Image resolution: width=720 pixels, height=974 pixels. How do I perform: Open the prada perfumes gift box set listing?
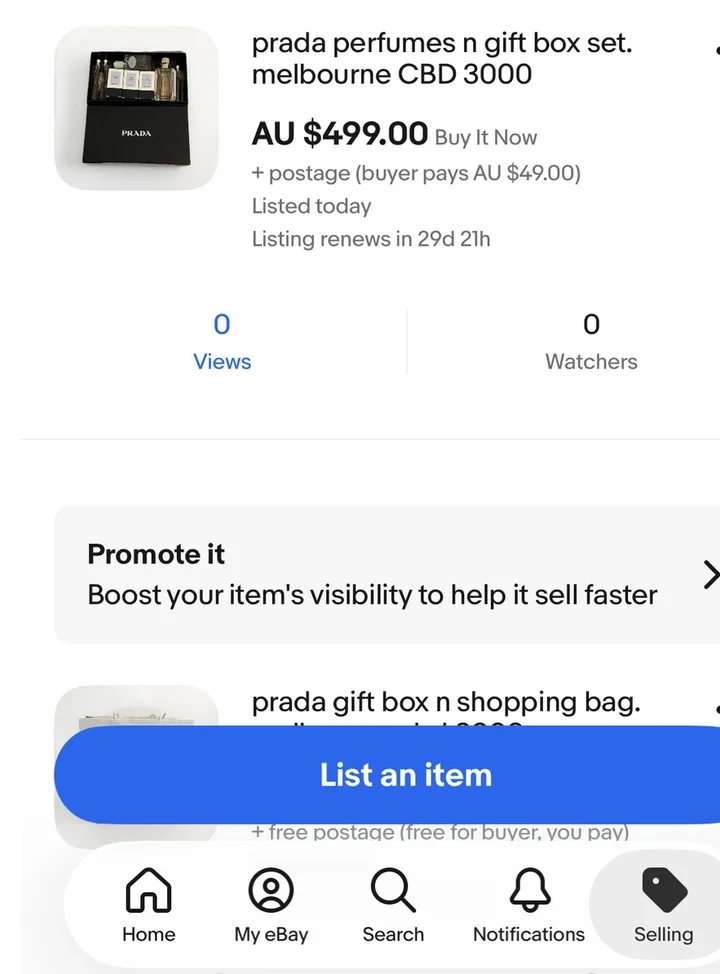440,59
